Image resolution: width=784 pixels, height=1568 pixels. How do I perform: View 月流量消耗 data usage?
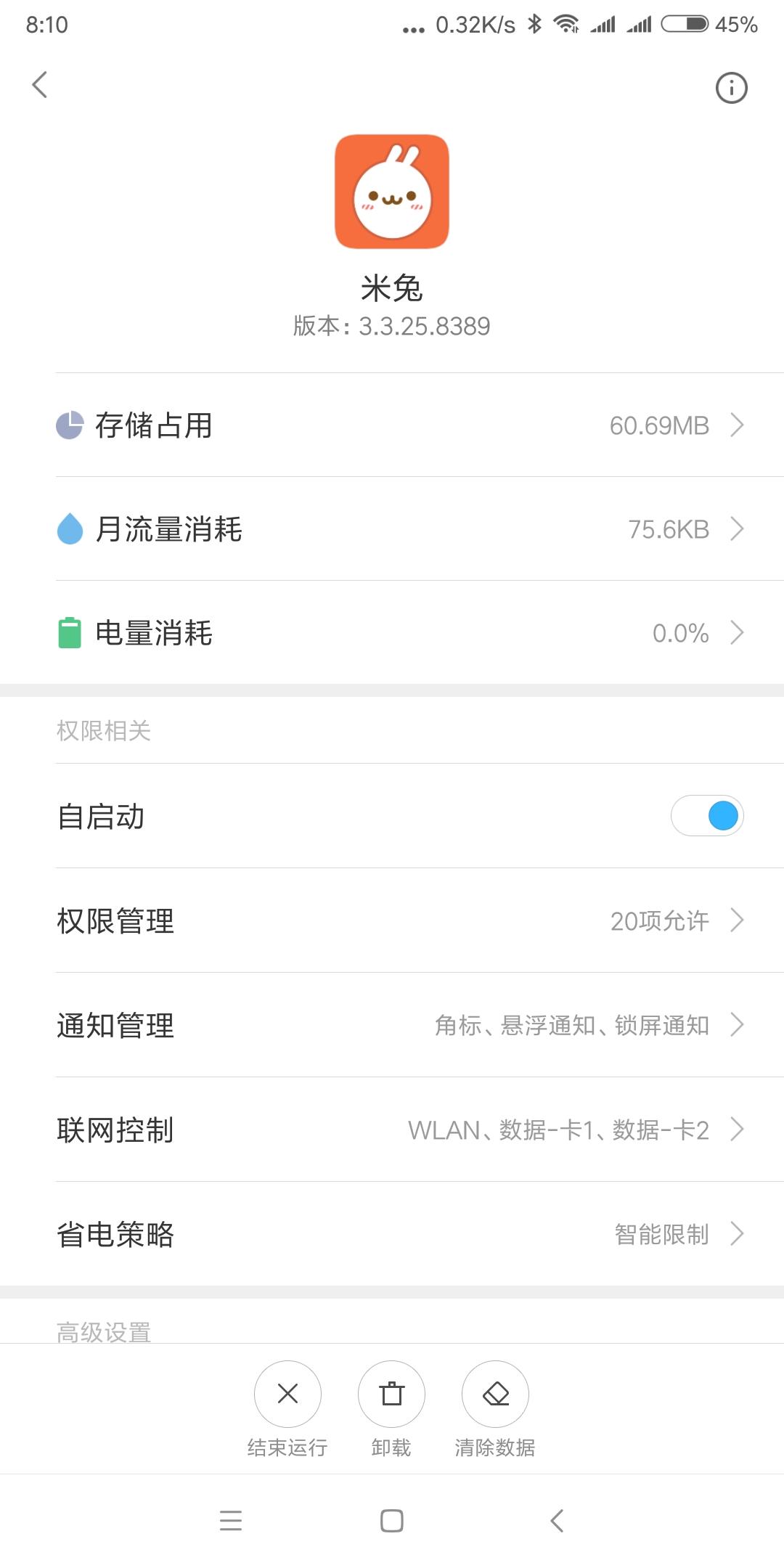(x=399, y=529)
